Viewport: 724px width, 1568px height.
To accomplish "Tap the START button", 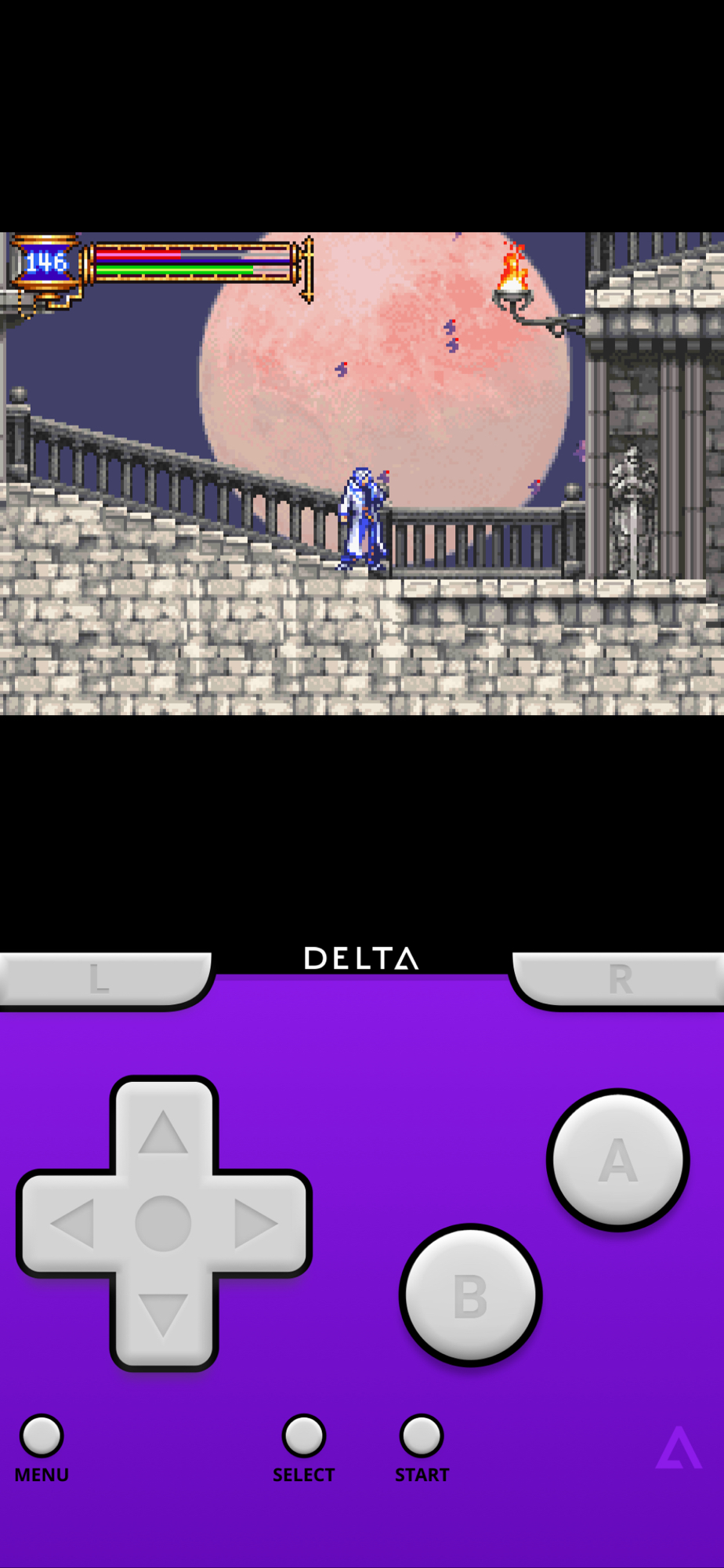I will (x=422, y=1436).
